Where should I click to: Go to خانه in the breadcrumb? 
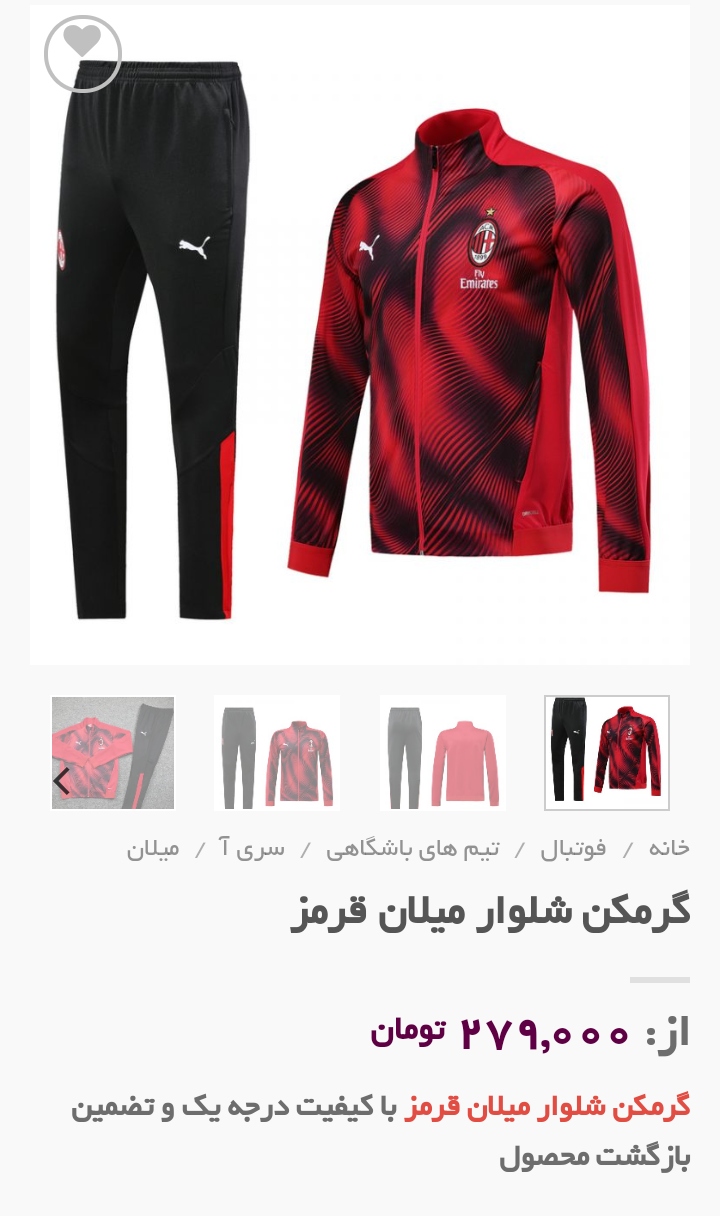[669, 849]
